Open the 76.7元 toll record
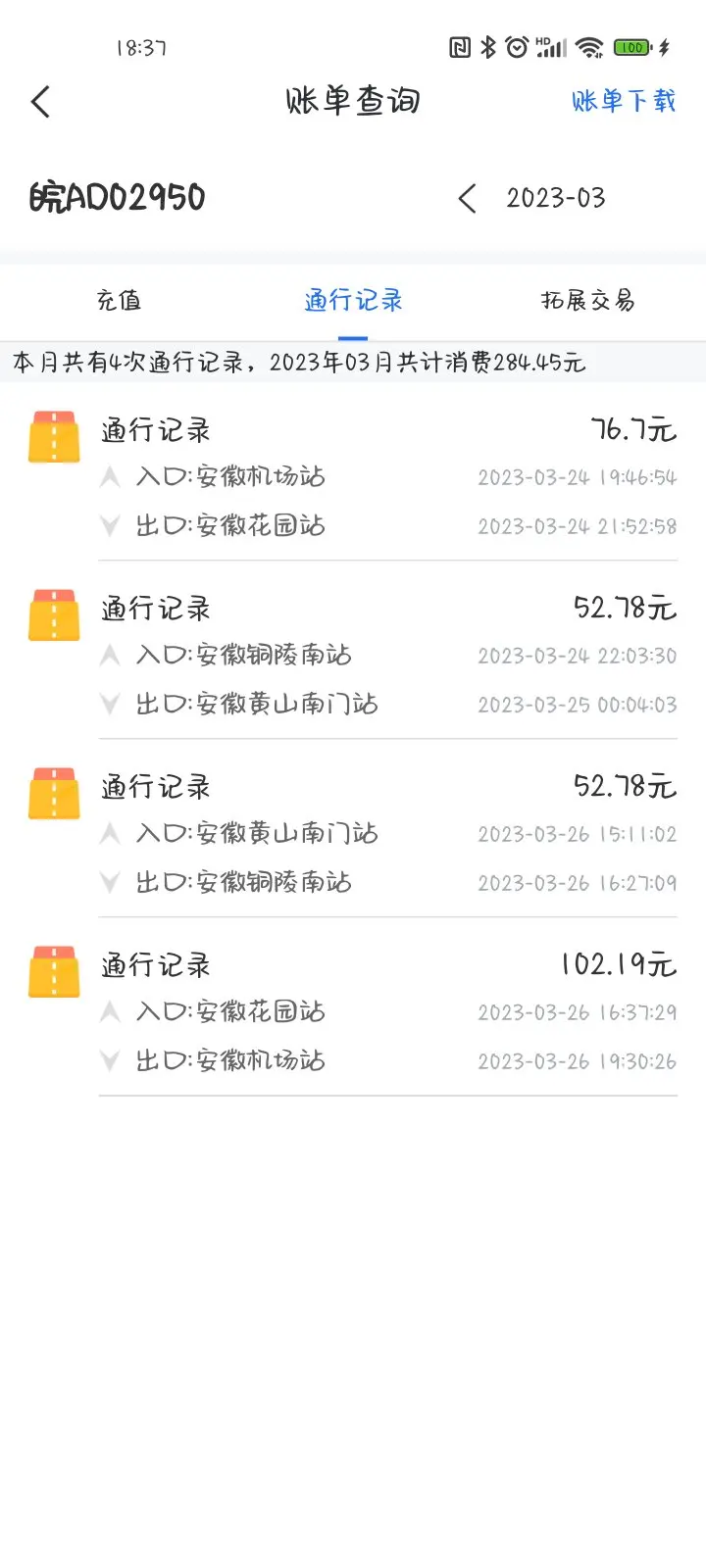 coord(353,476)
